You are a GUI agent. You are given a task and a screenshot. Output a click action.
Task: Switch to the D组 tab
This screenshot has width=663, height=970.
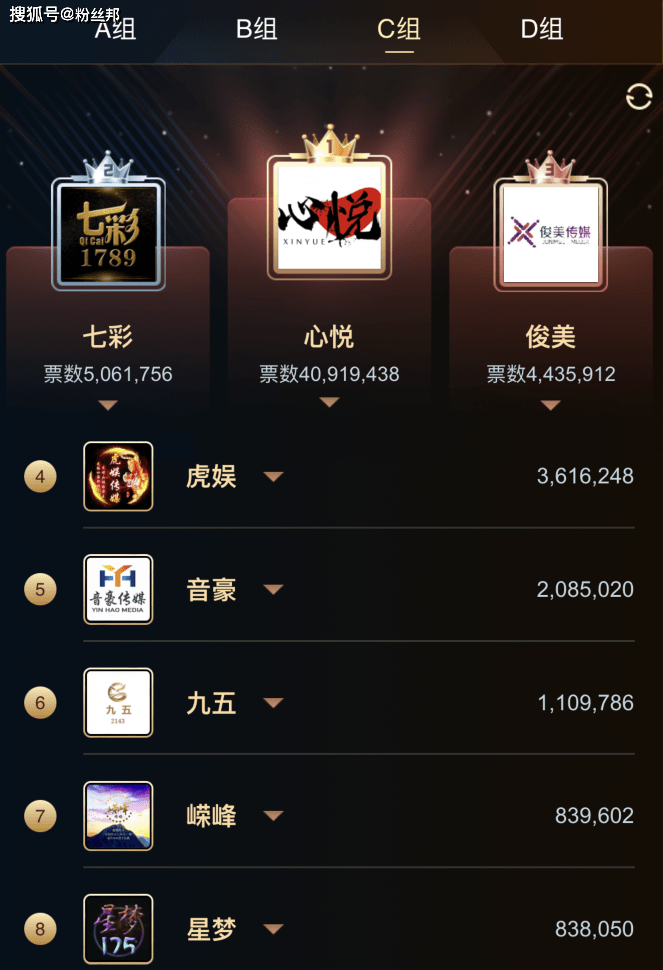click(x=542, y=29)
